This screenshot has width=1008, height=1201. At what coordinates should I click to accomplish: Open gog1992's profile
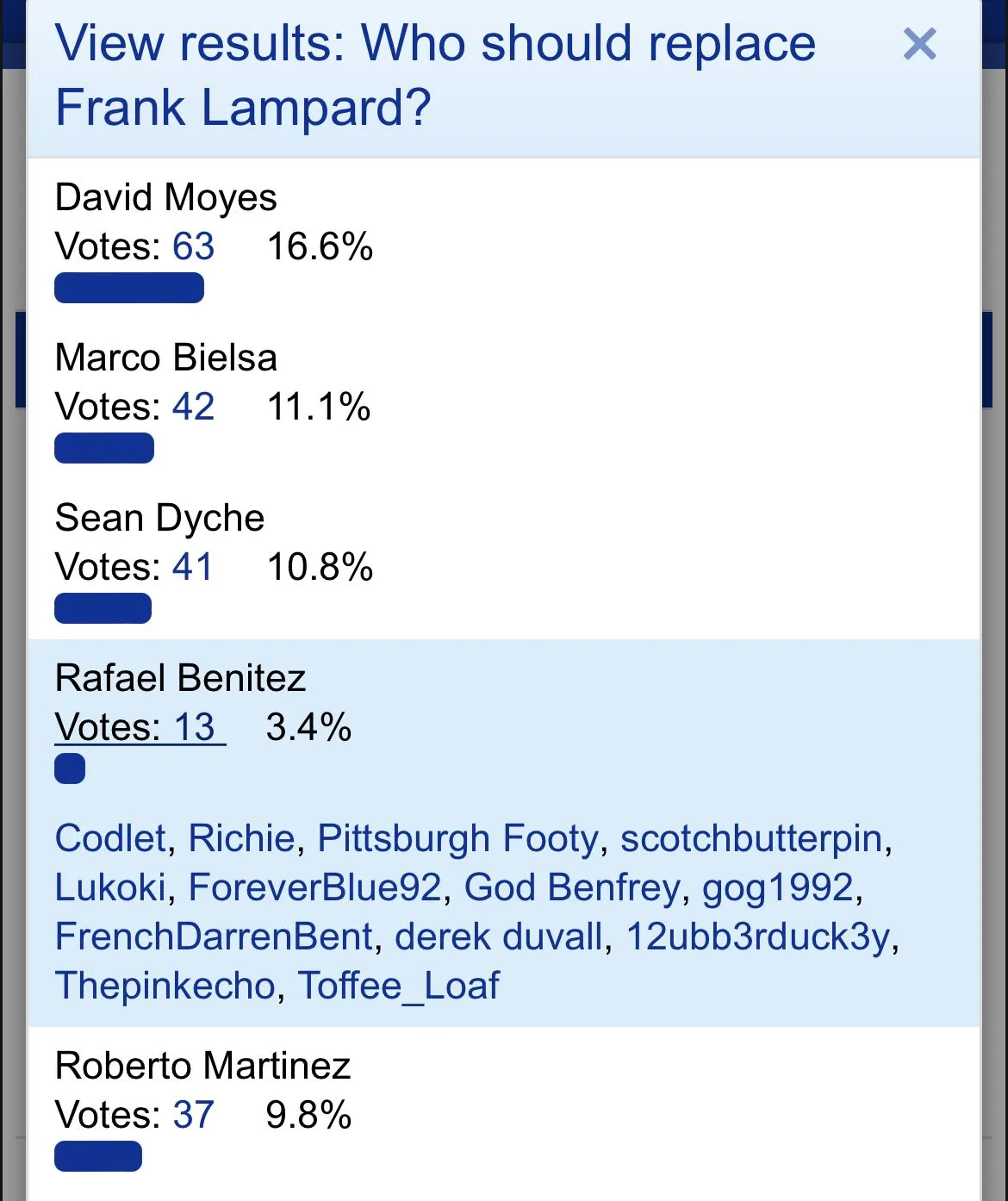point(777,888)
